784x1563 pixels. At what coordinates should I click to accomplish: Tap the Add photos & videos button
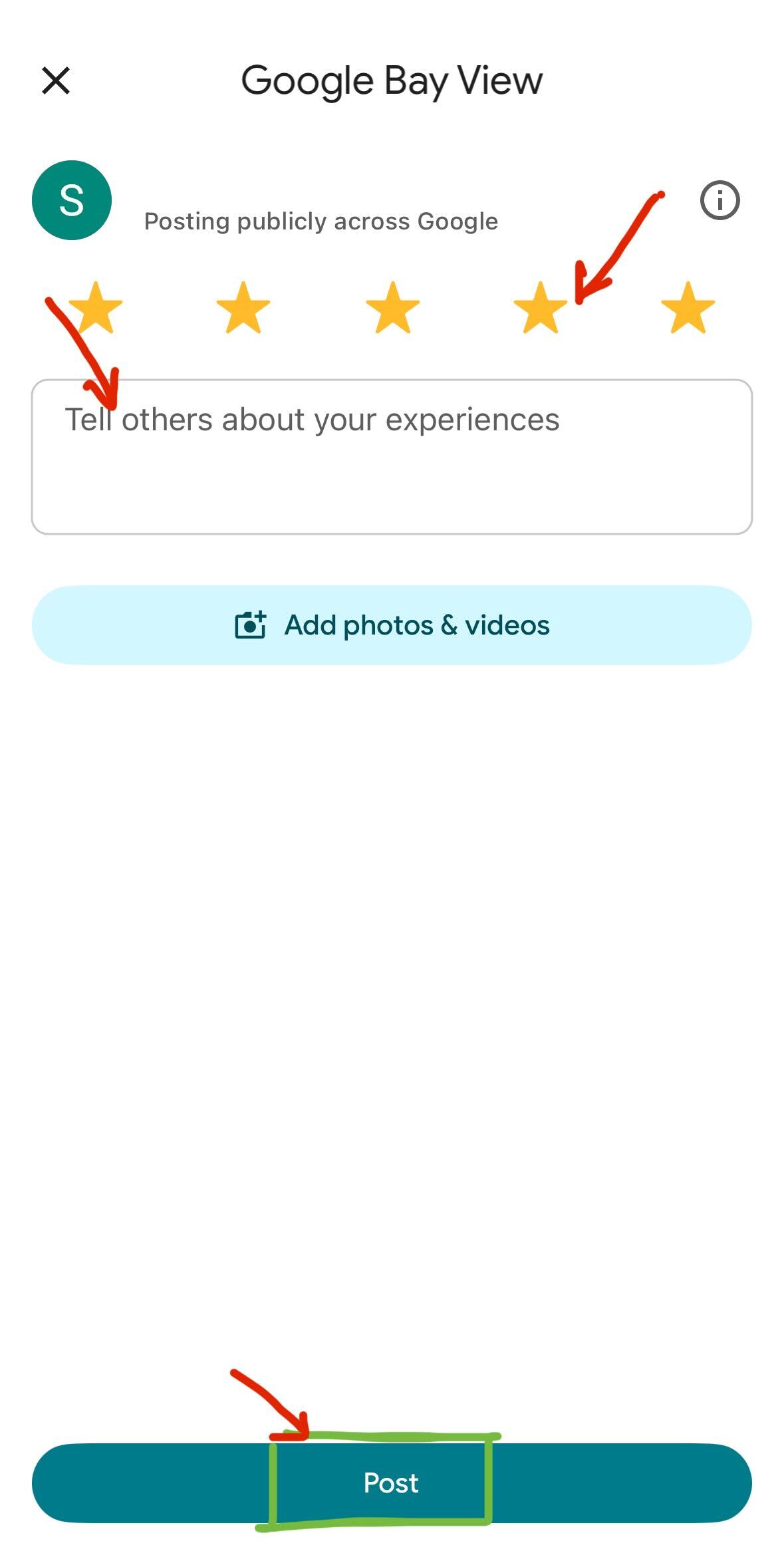click(392, 624)
